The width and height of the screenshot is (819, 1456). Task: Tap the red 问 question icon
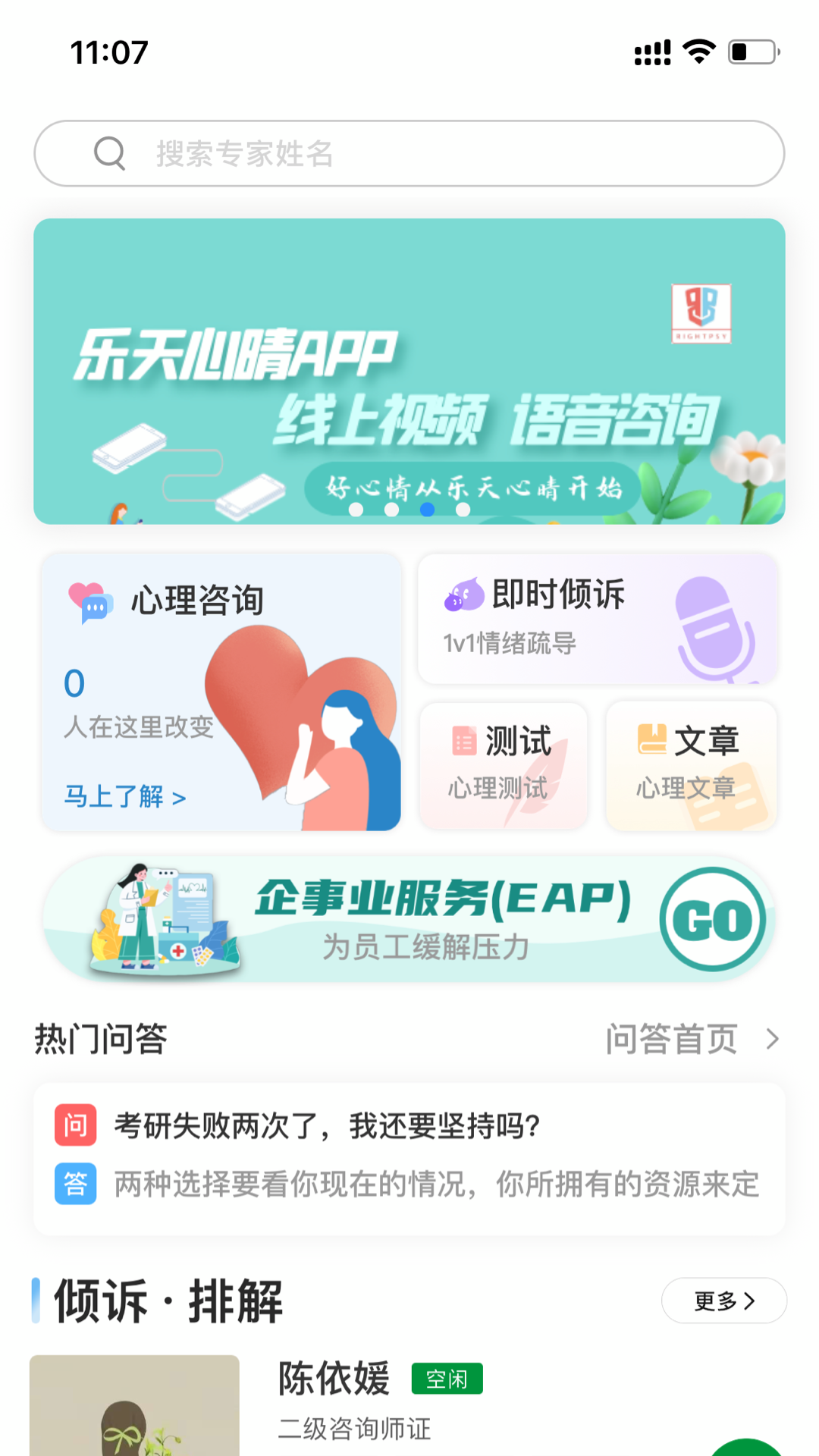(x=75, y=1128)
